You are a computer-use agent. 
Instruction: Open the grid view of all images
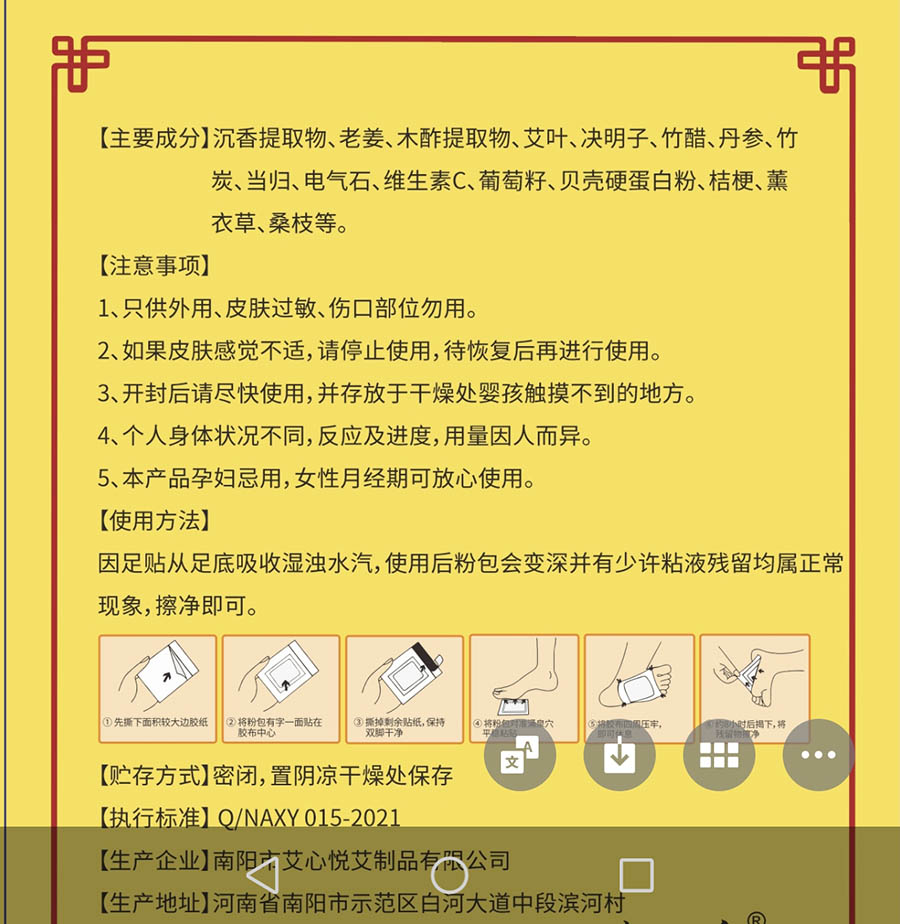tap(719, 754)
